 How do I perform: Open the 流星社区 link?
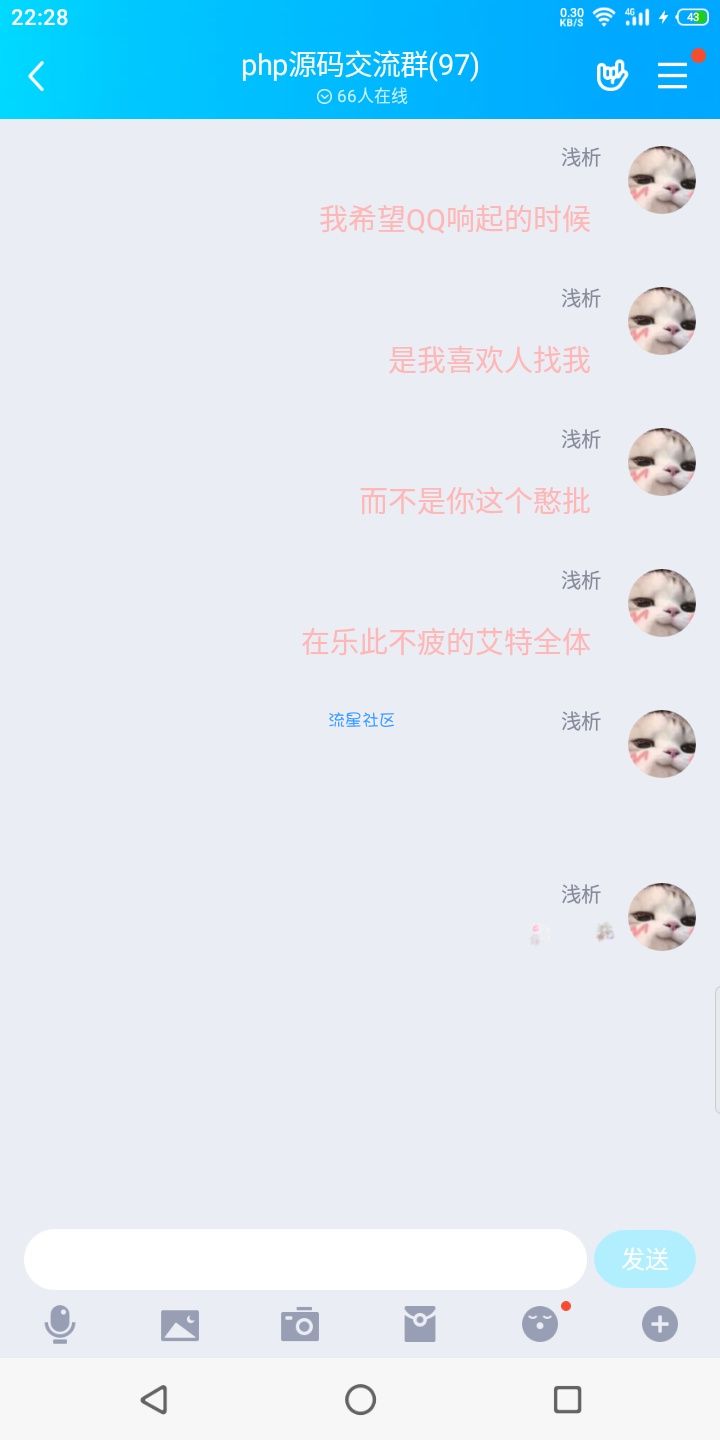362,720
